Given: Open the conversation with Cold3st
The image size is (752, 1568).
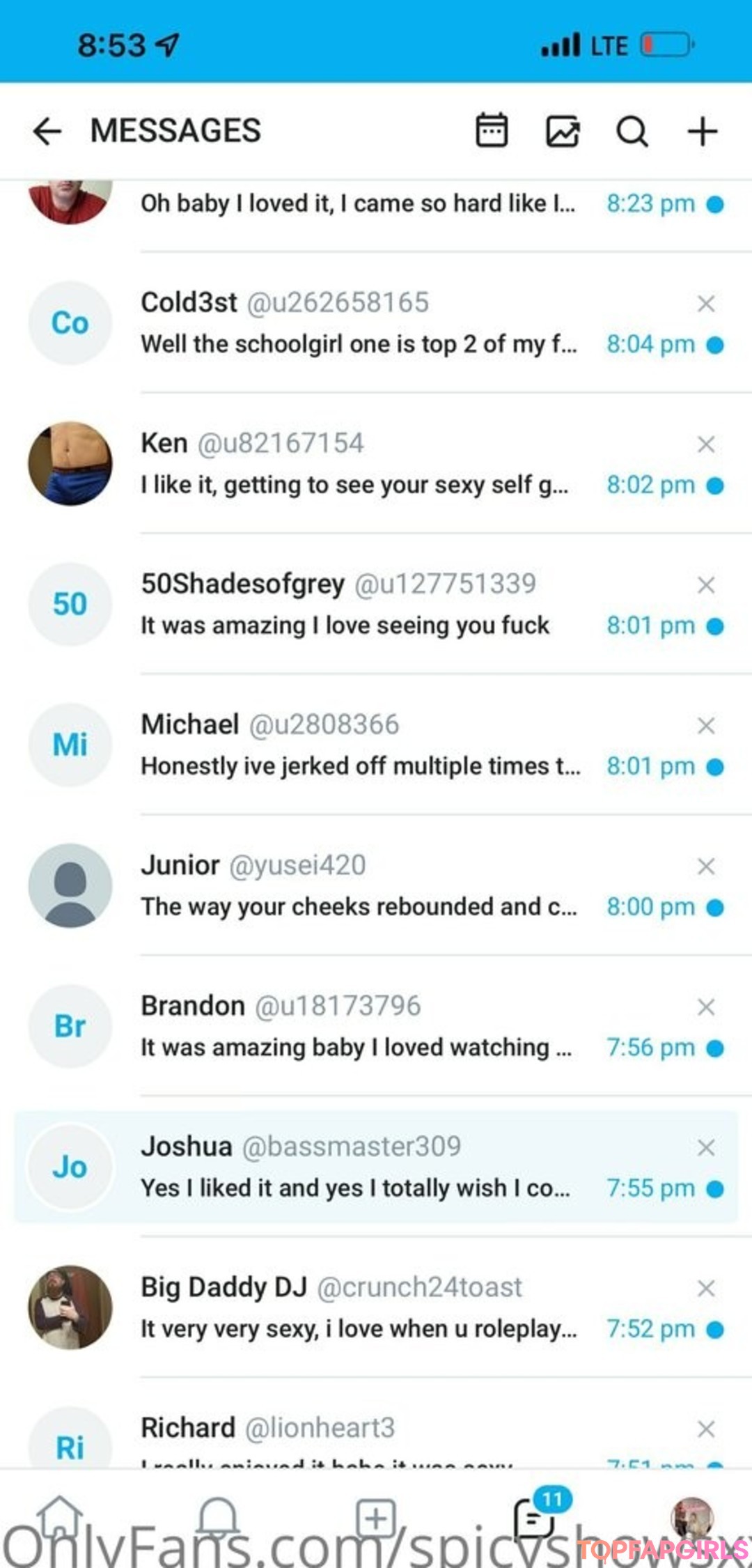Looking at the screenshot, I should click(376, 323).
